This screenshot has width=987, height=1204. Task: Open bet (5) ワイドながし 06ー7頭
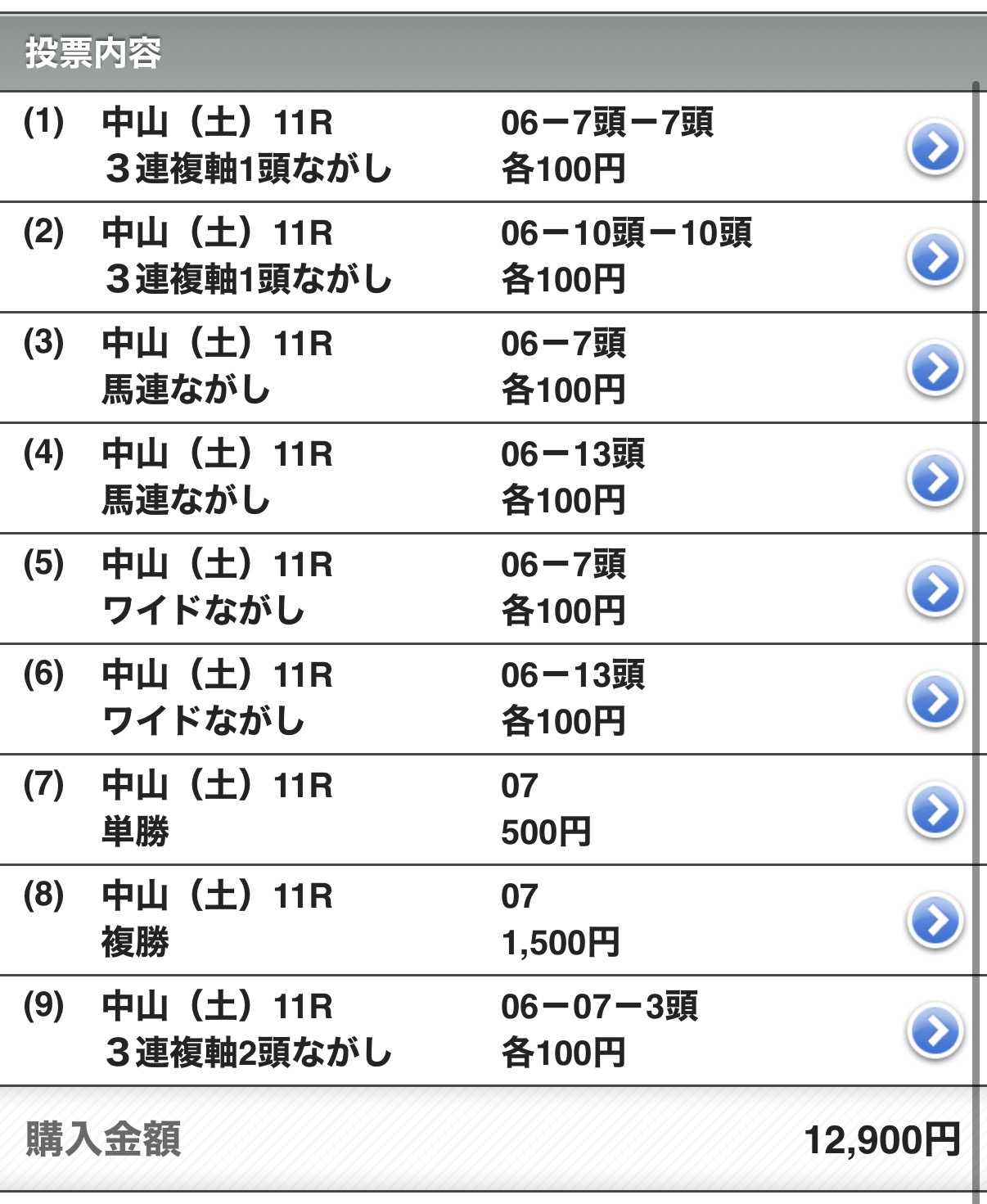click(x=935, y=589)
